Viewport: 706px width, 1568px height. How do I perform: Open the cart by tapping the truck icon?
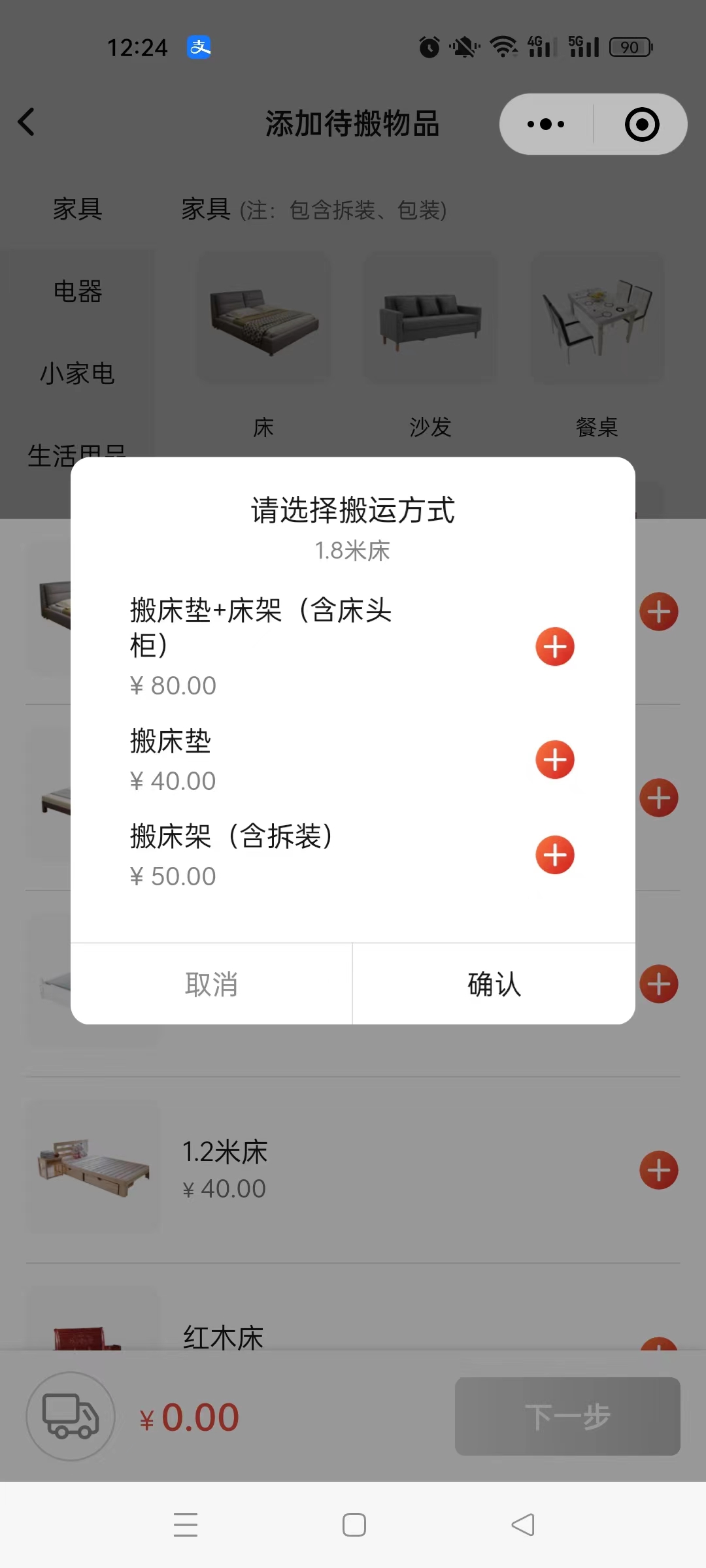pyautogui.click(x=70, y=1416)
